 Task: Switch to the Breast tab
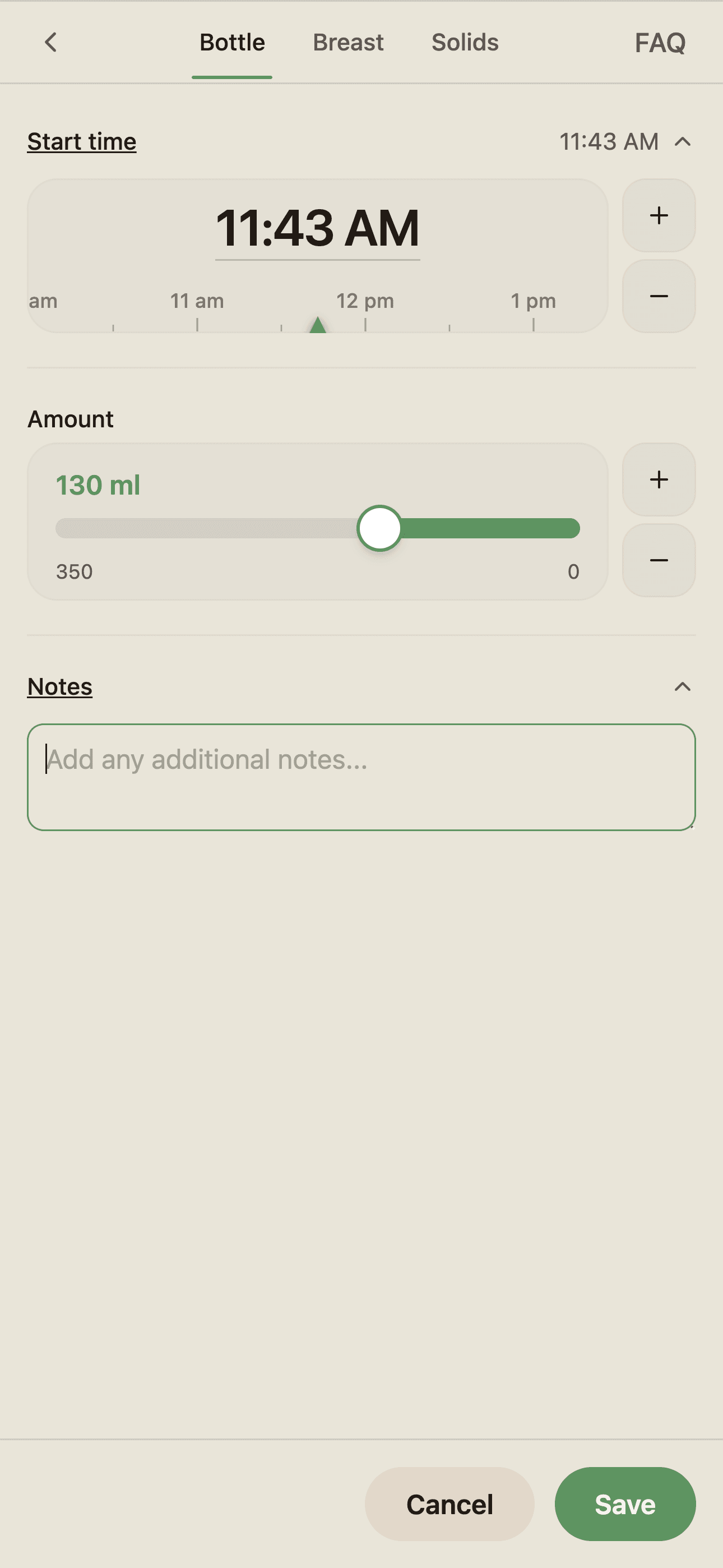tap(347, 42)
